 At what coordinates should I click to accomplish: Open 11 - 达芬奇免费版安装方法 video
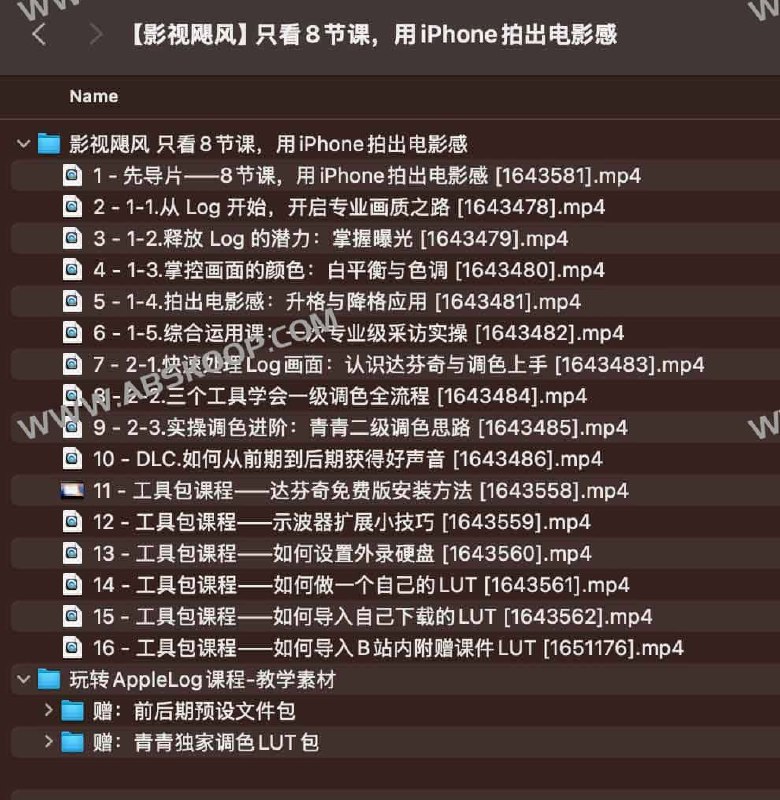coord(360,490)
